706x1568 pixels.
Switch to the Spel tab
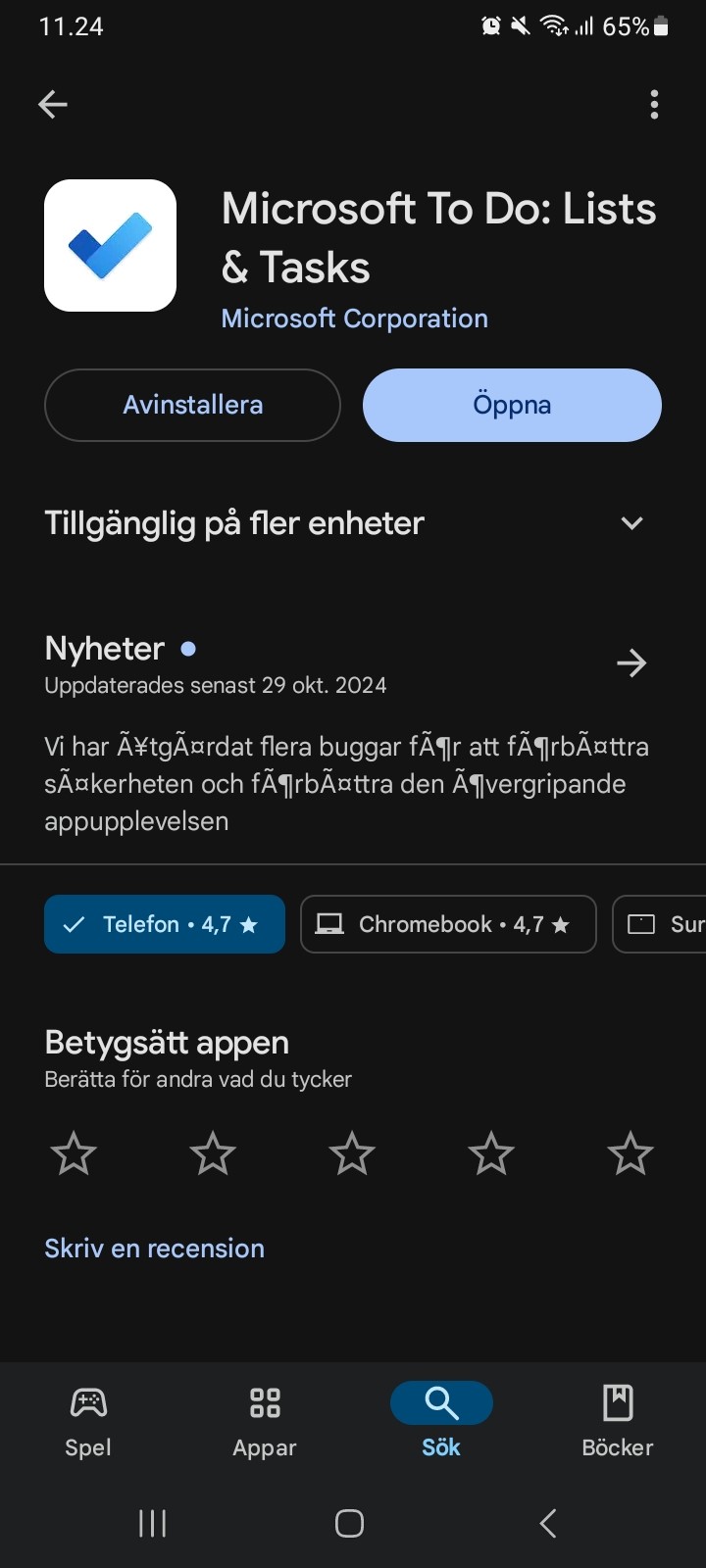pos(88,1421)
